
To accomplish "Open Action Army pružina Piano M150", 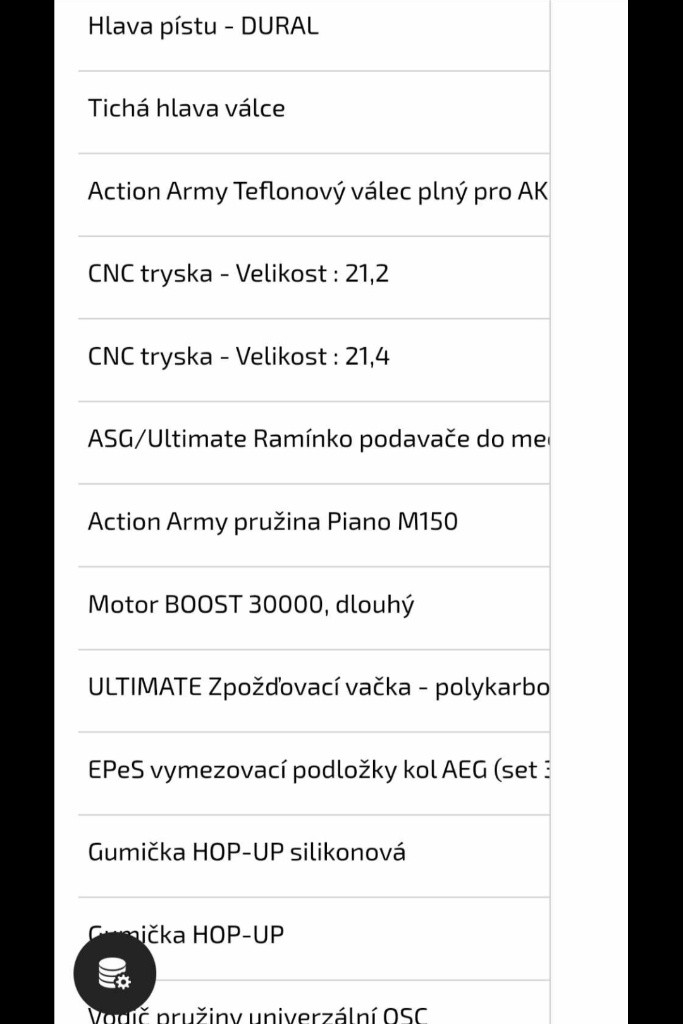I will (273, 521).
